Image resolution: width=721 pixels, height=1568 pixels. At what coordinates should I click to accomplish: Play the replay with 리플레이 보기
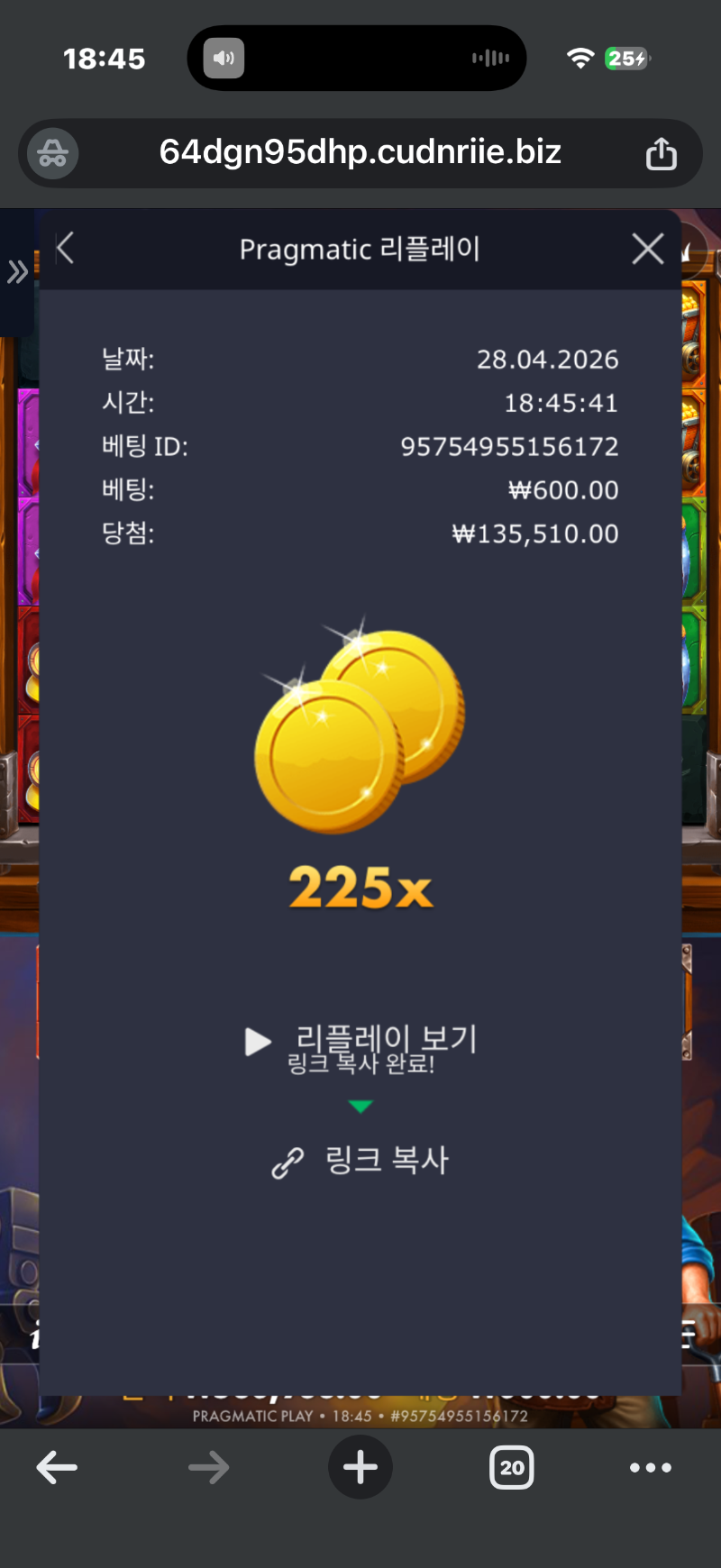tap(360, 1041)
